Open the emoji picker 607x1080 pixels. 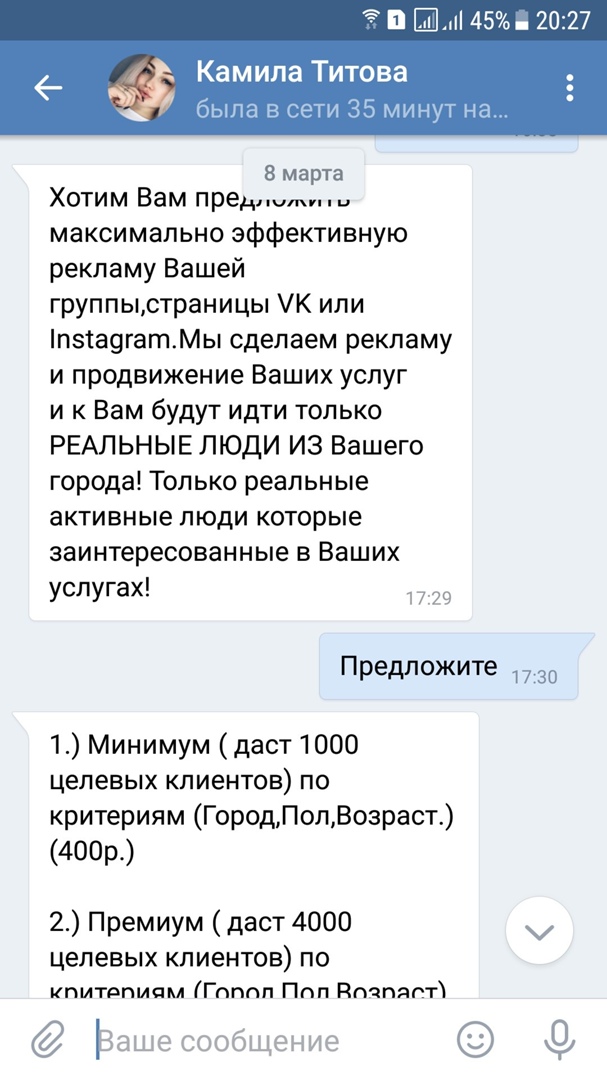click(x=476, y=1041)
